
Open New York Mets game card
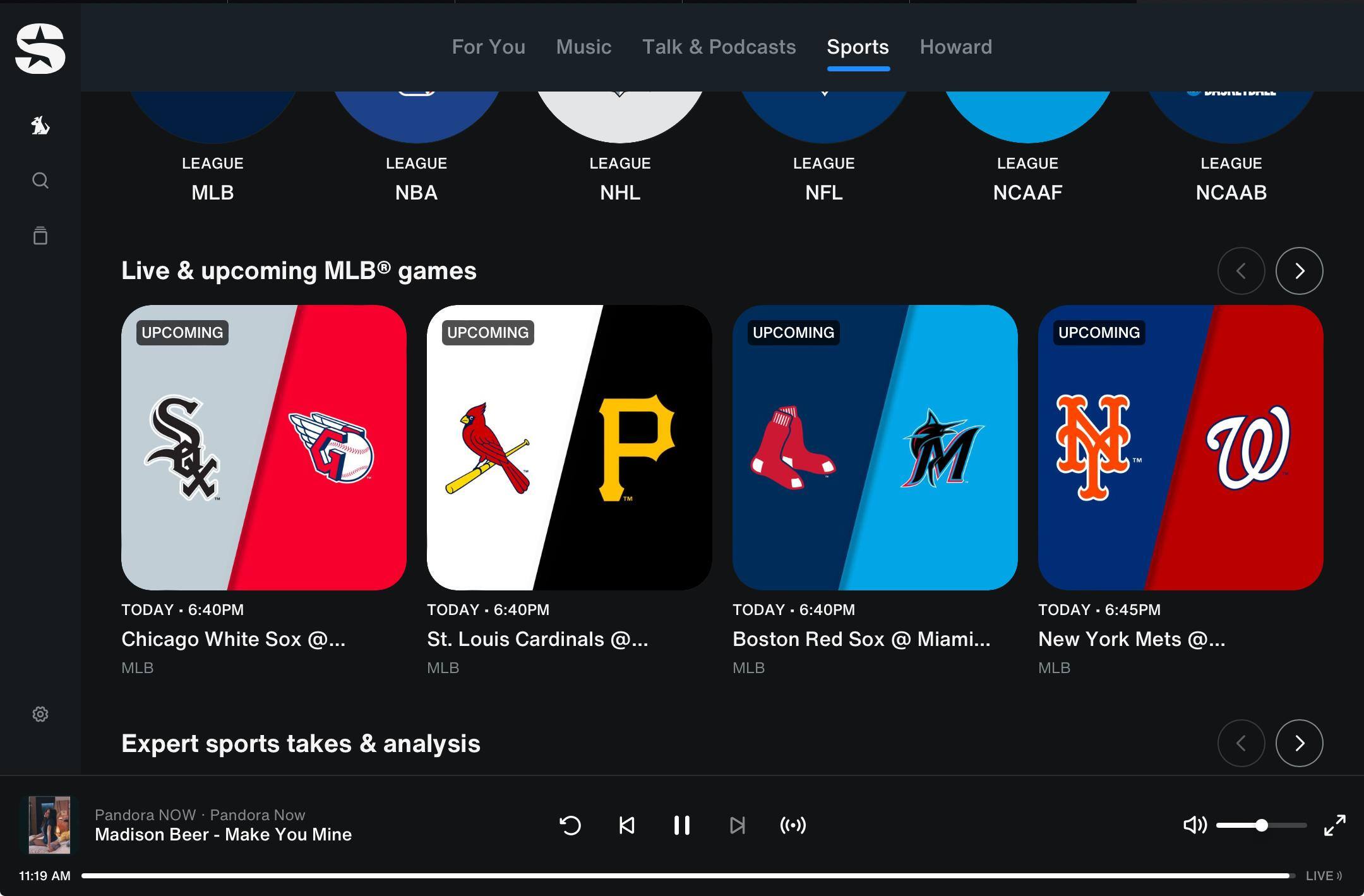1180,447
